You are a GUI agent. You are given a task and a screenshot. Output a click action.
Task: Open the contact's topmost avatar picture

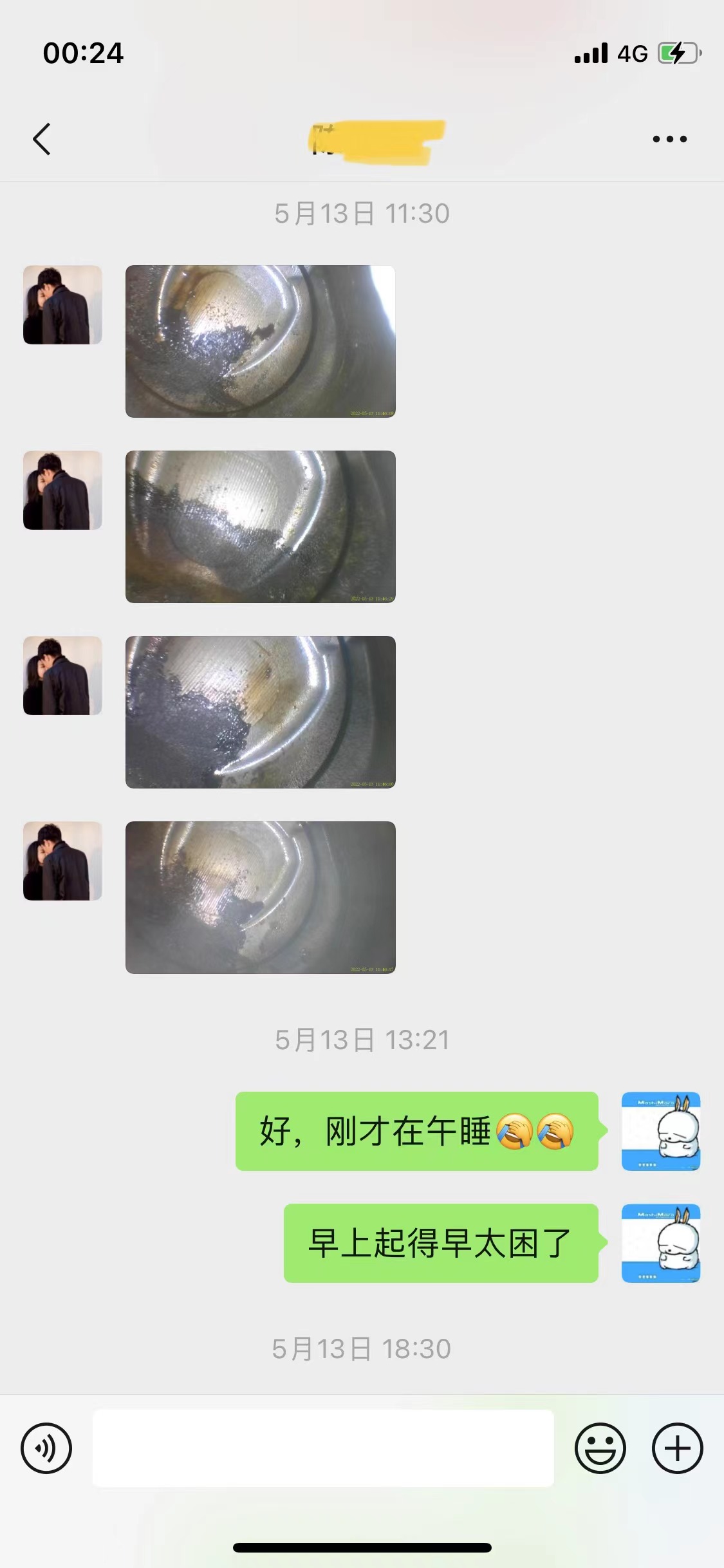(x=62, y=305)
